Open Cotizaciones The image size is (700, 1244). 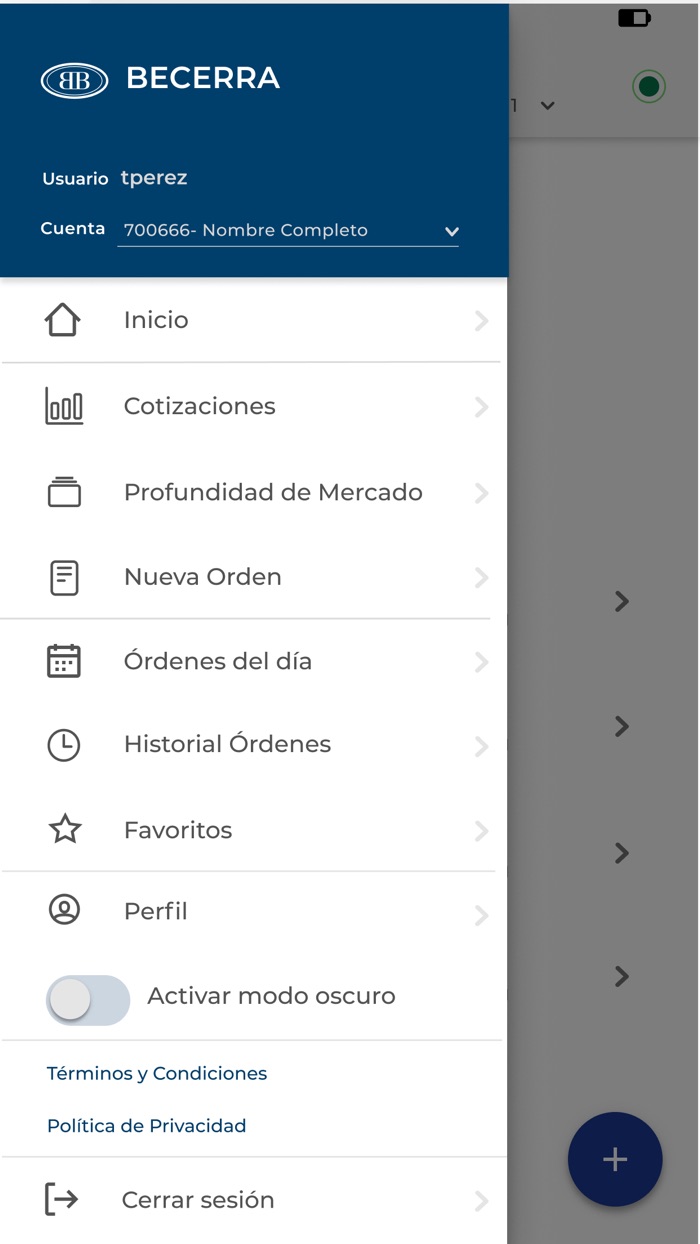[x=254, y=406]
